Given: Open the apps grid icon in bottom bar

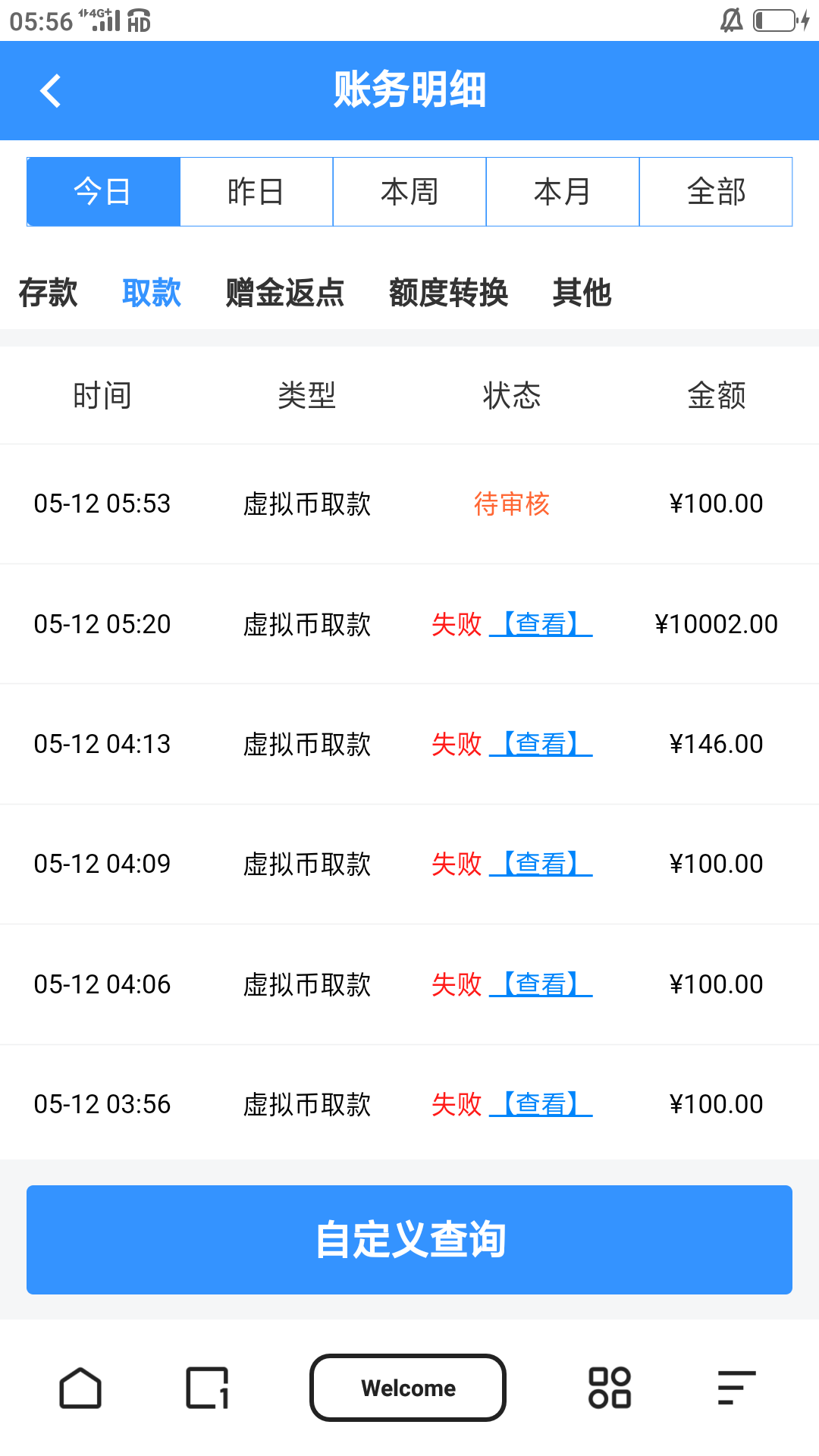Looking at the screenshot, I should (x=611, y=1388).
